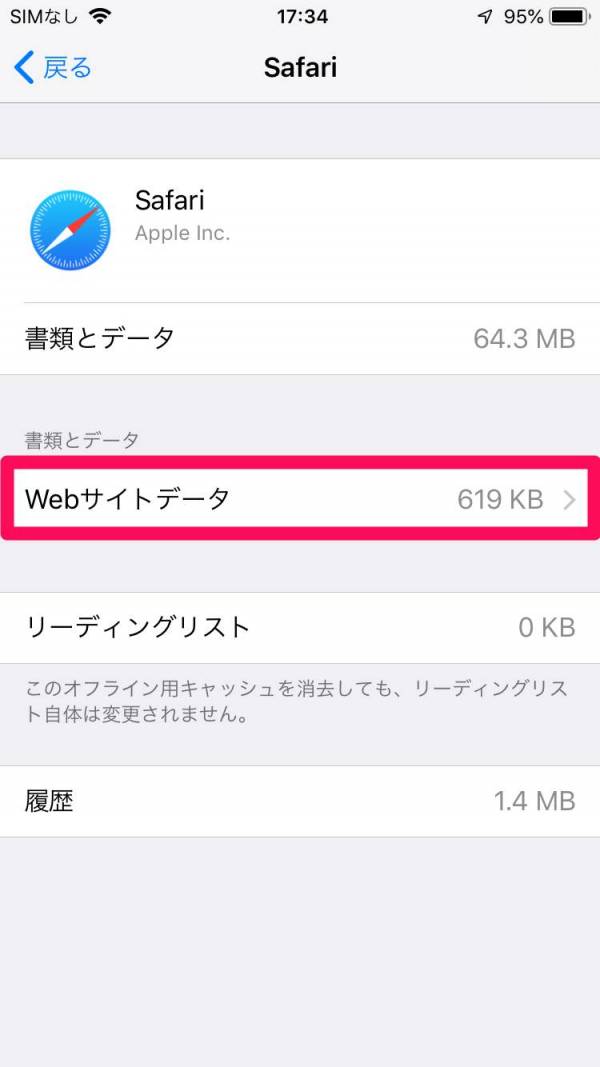Open the Webサイトデータ row

pos(300,499)
